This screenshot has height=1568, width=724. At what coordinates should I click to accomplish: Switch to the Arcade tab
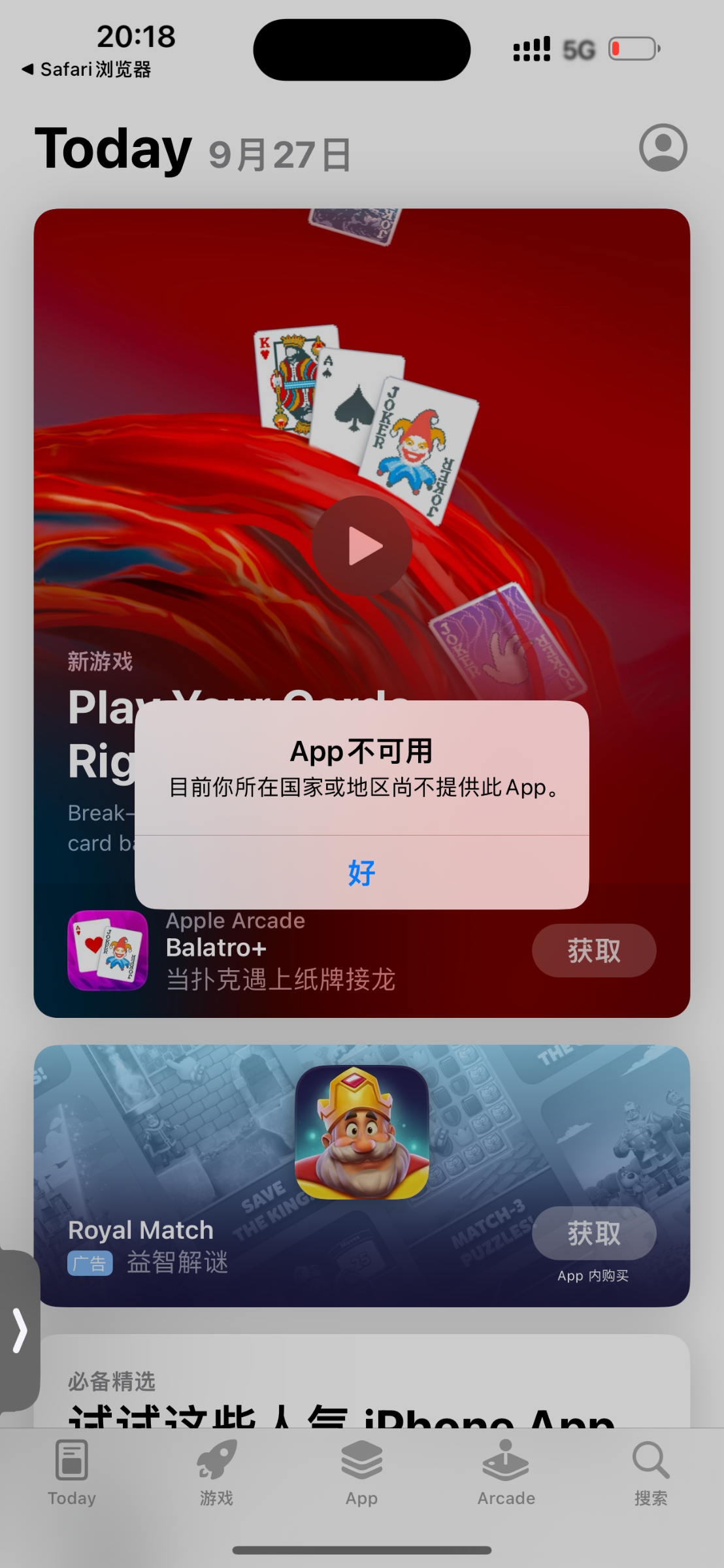point(506,1471)
